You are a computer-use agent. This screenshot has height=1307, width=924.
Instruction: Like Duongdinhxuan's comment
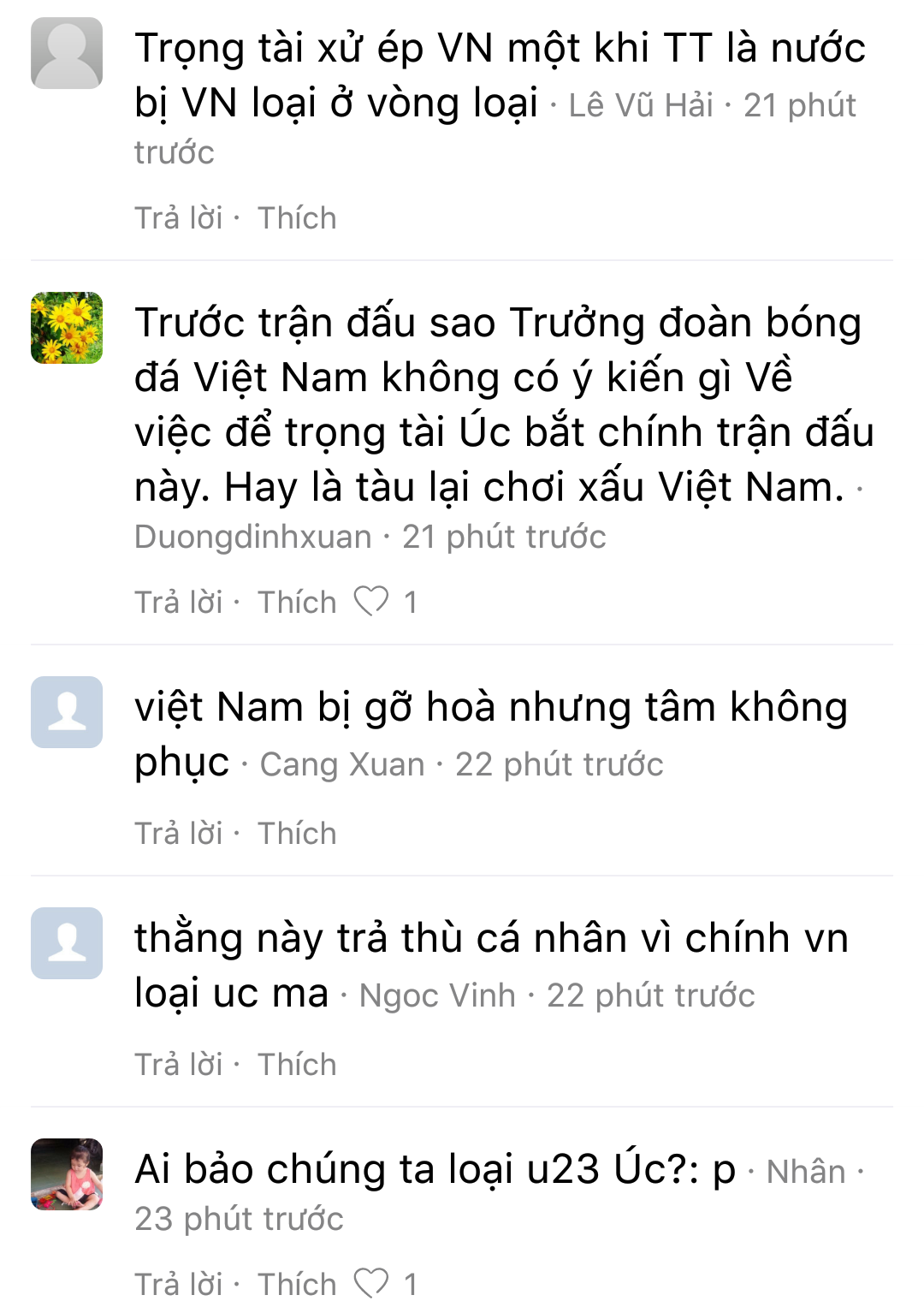point(297,603)
